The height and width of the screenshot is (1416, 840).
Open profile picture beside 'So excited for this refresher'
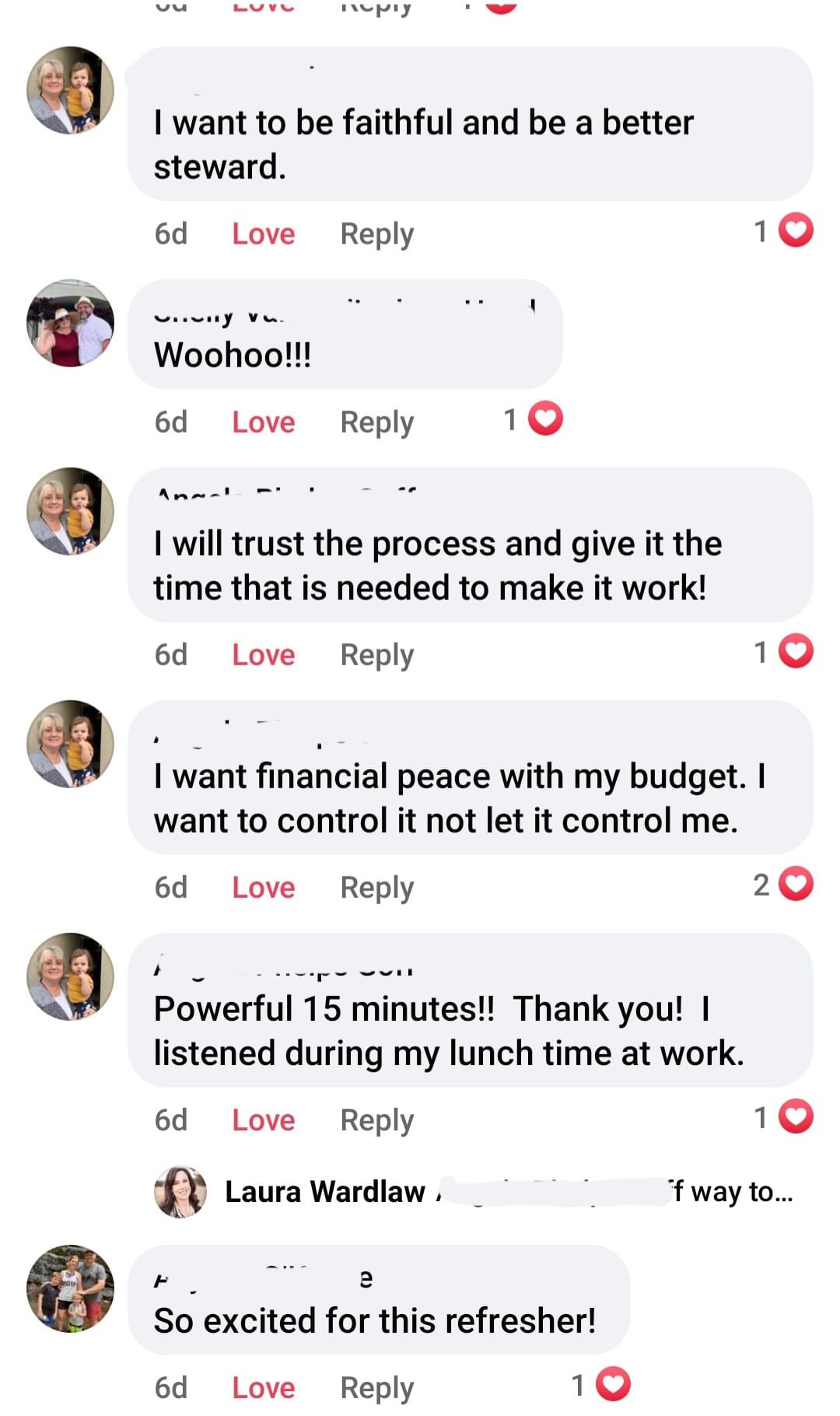70,1288
